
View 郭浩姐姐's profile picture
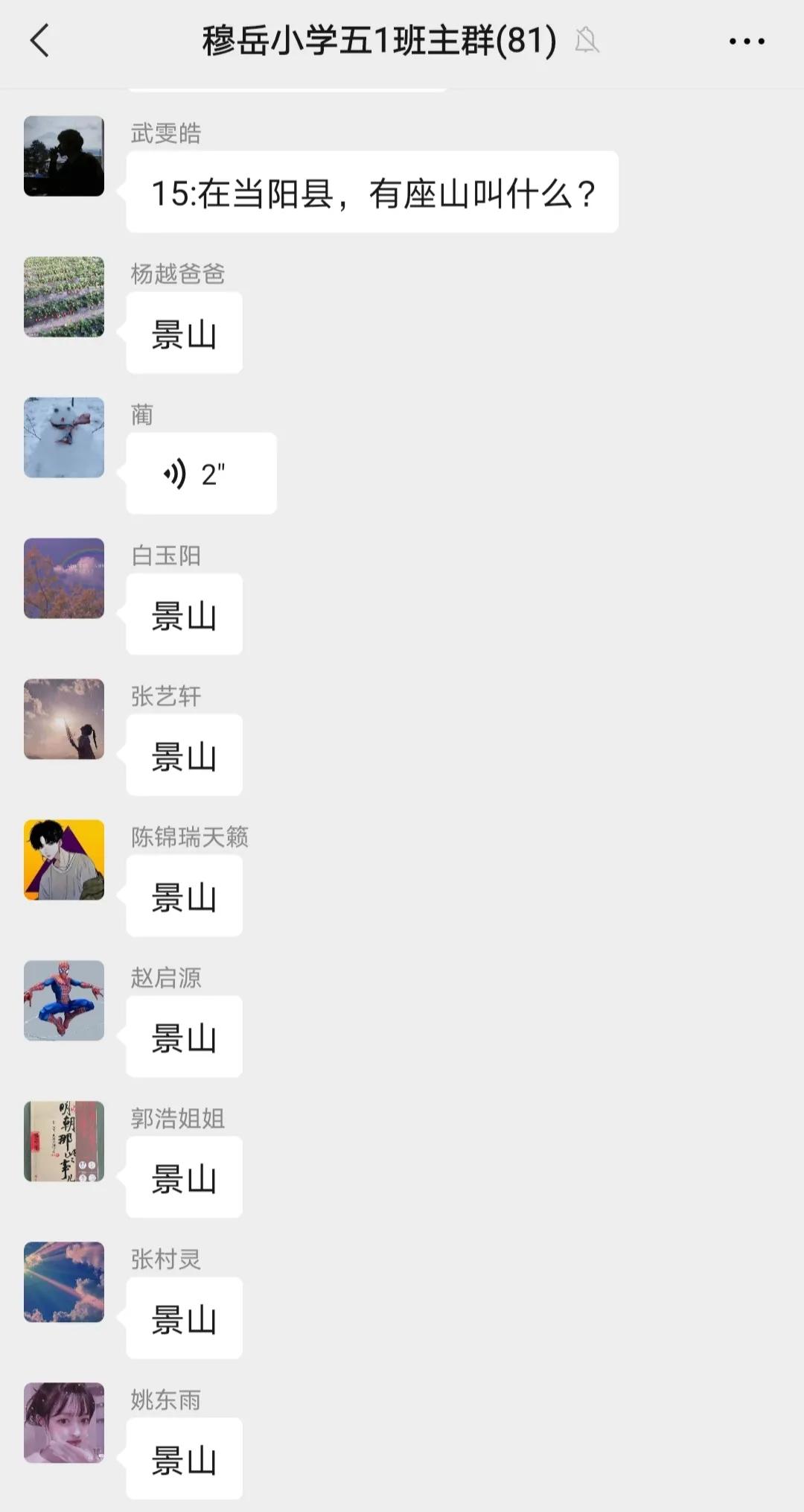coord(64,1142)
